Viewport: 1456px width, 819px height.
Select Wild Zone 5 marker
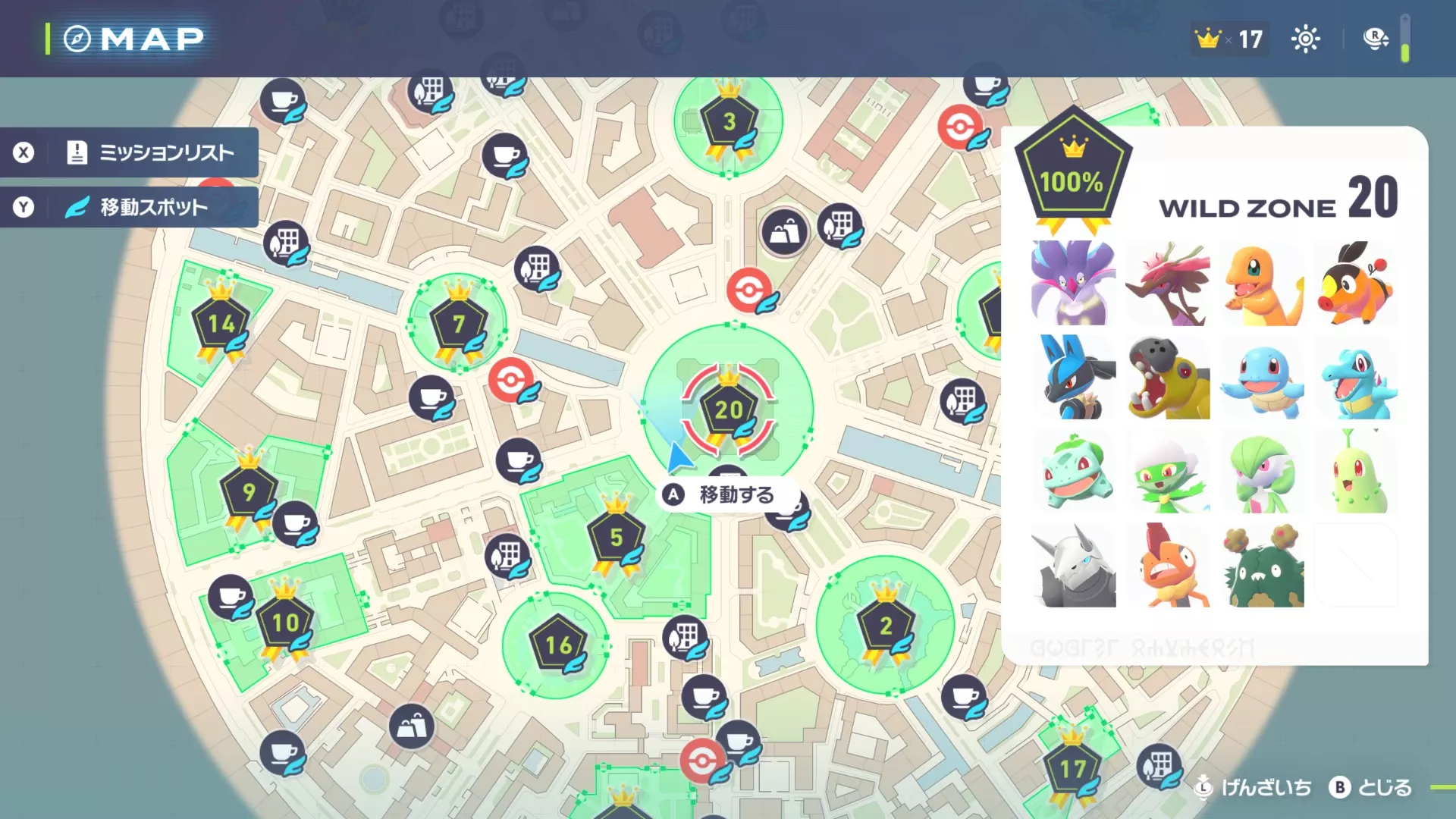pos(616,538)
